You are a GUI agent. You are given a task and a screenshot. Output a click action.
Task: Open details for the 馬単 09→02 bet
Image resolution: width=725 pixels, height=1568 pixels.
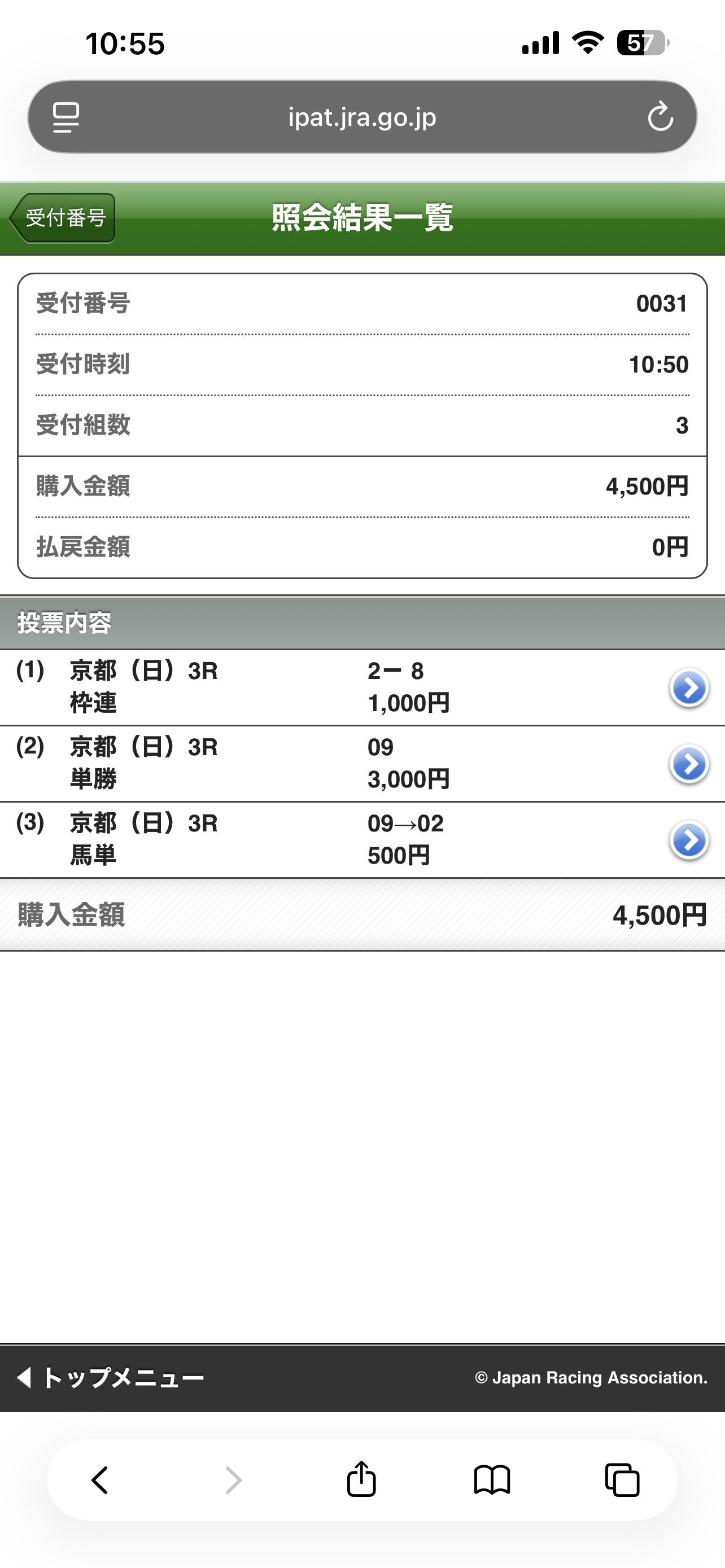click(x=688, y=840)
